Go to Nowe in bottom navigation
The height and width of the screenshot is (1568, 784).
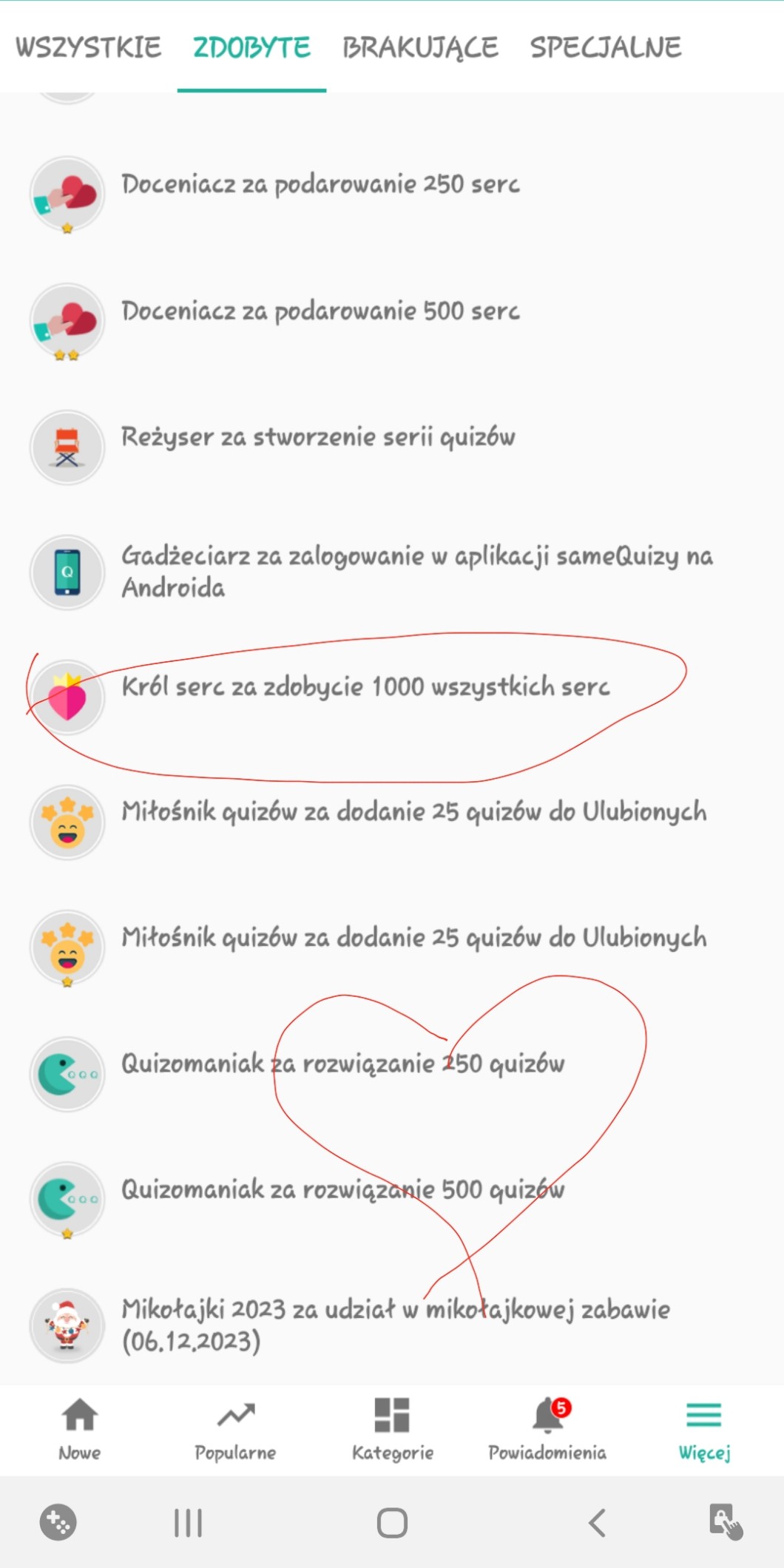click(79, 1429)
